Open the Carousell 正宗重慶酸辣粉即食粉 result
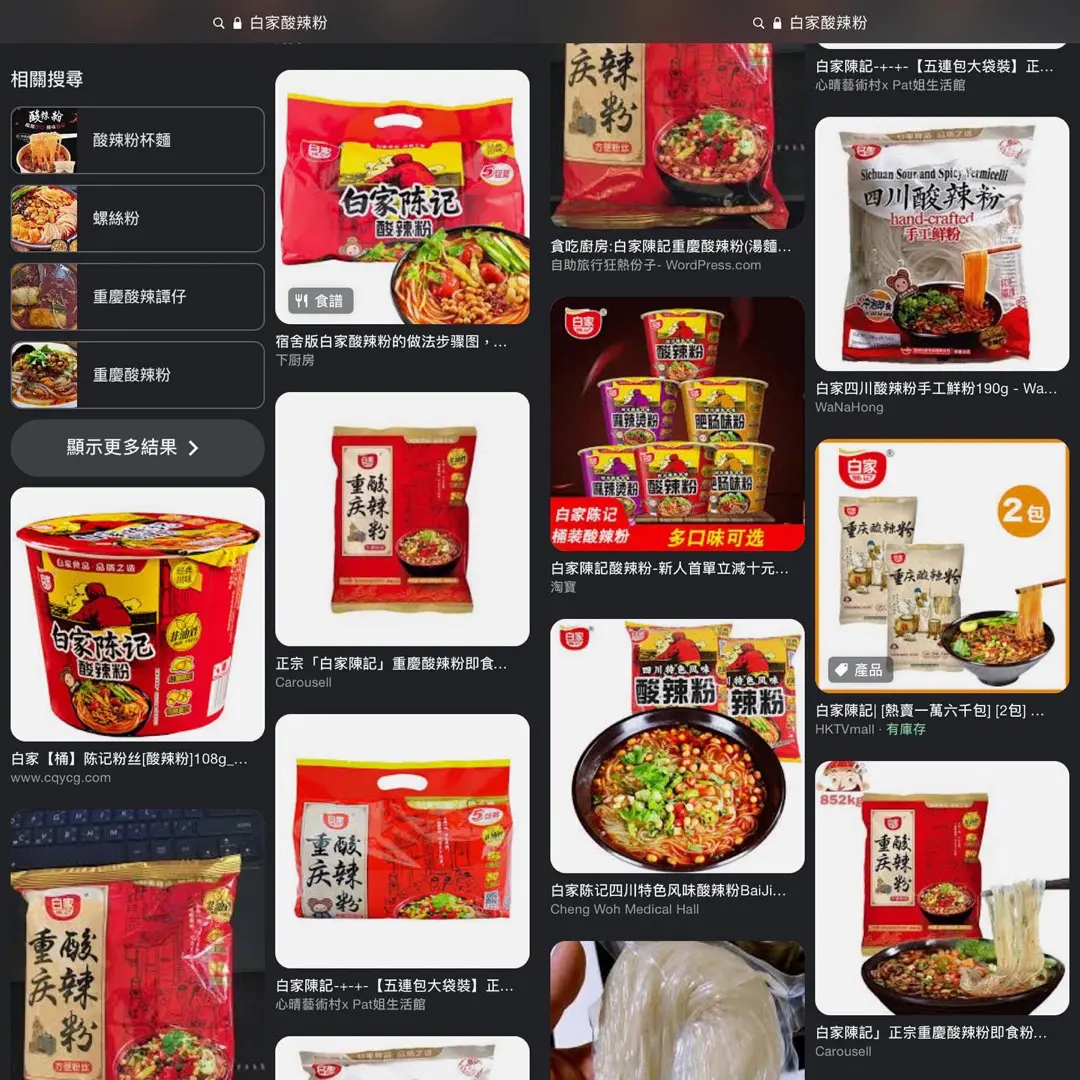The image size is (1080, 1080). [941, 888]
